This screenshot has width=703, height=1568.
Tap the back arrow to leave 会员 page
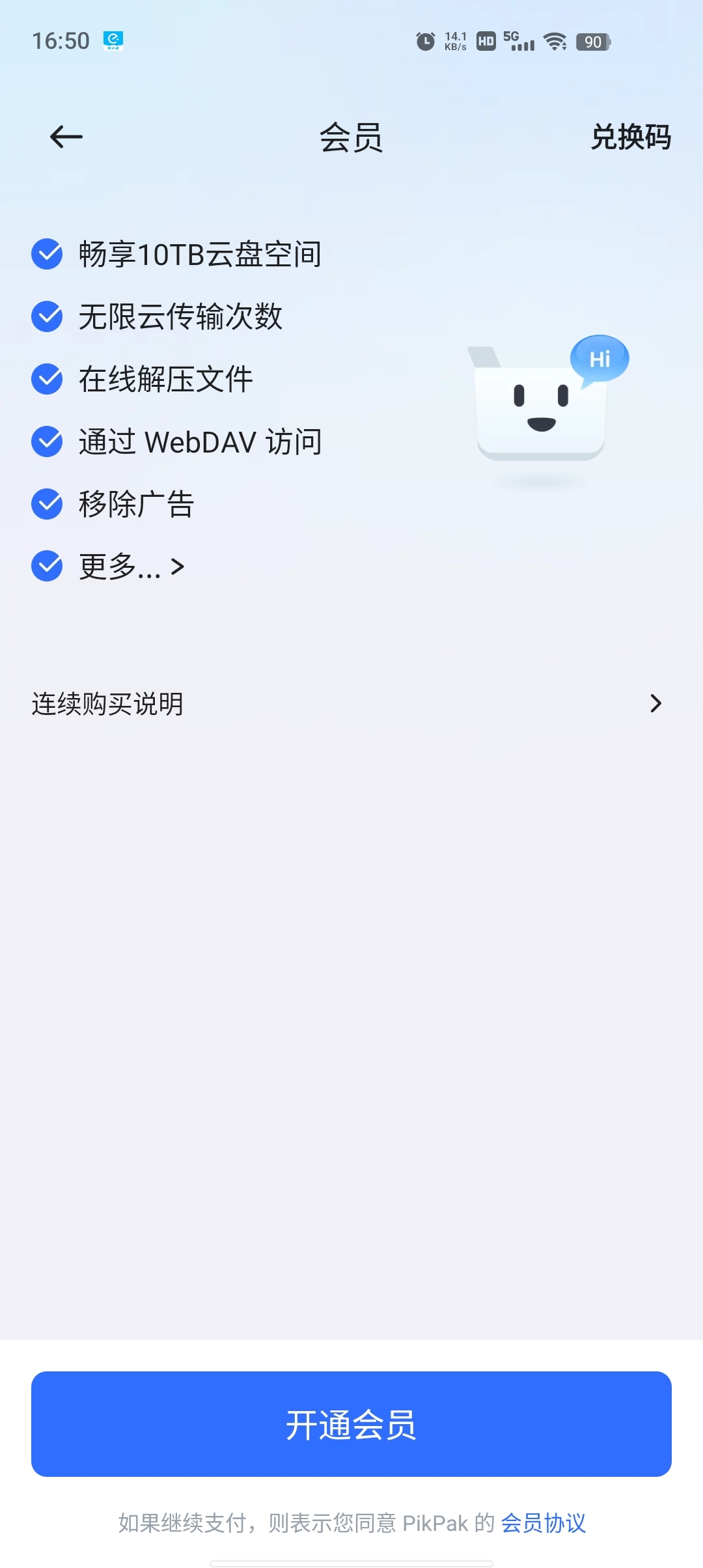point(64,137)
